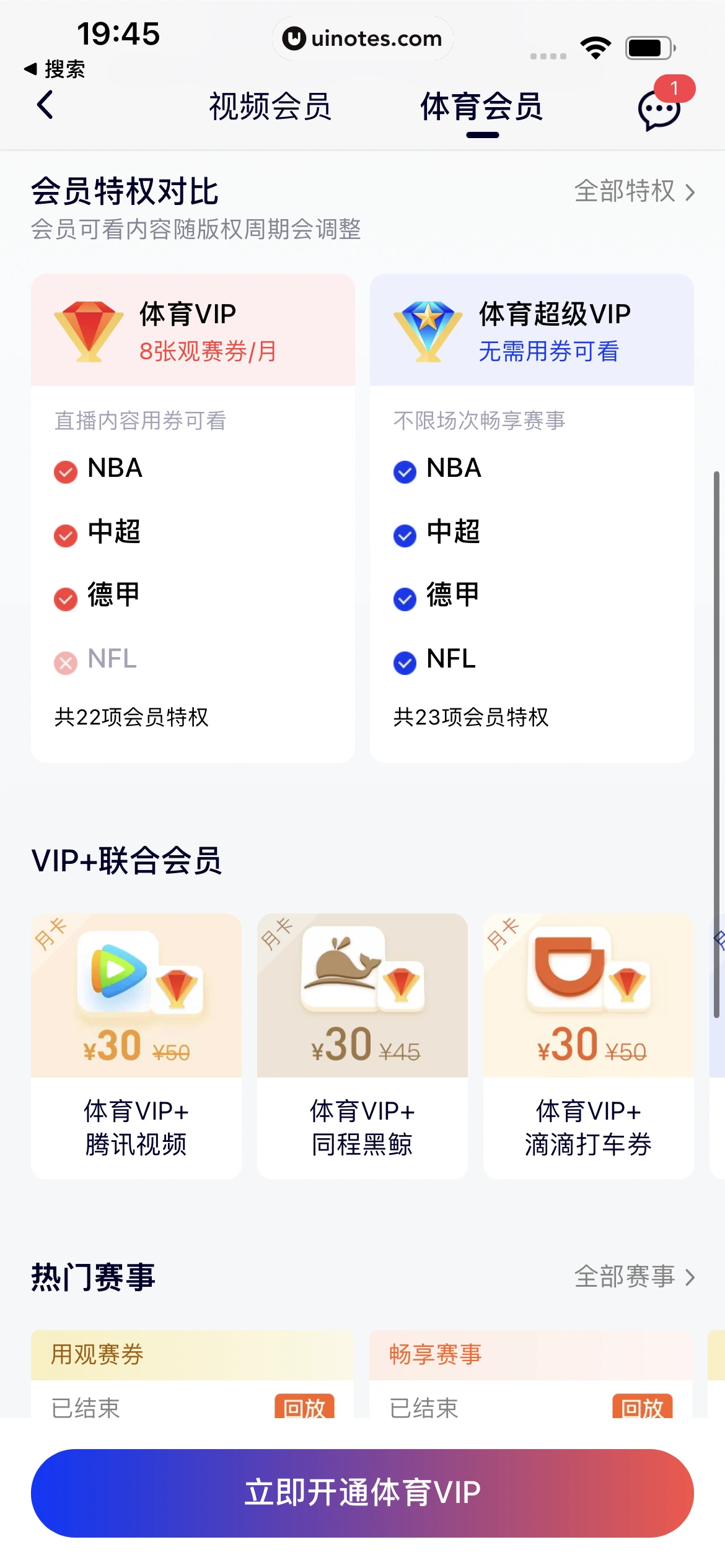Click the 体育超级VIP blue diamond icon
Image resolution: width=725 pixels, height=1568 pixels.
(427, 331)
